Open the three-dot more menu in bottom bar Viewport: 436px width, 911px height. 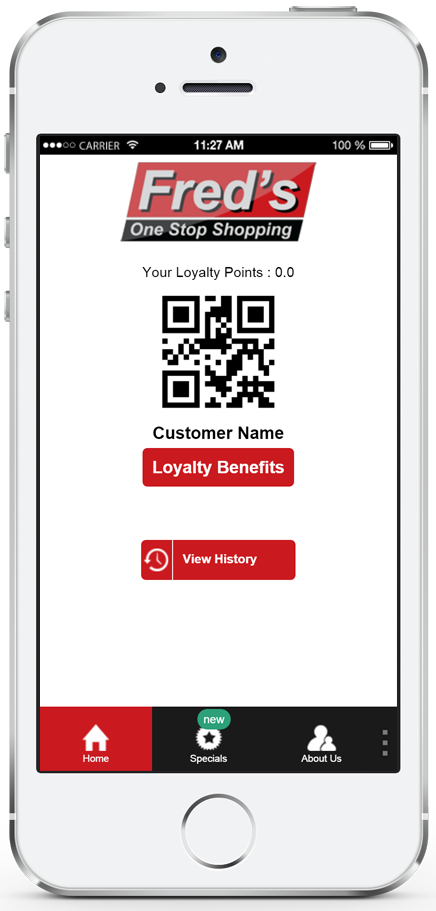[385, 743]
